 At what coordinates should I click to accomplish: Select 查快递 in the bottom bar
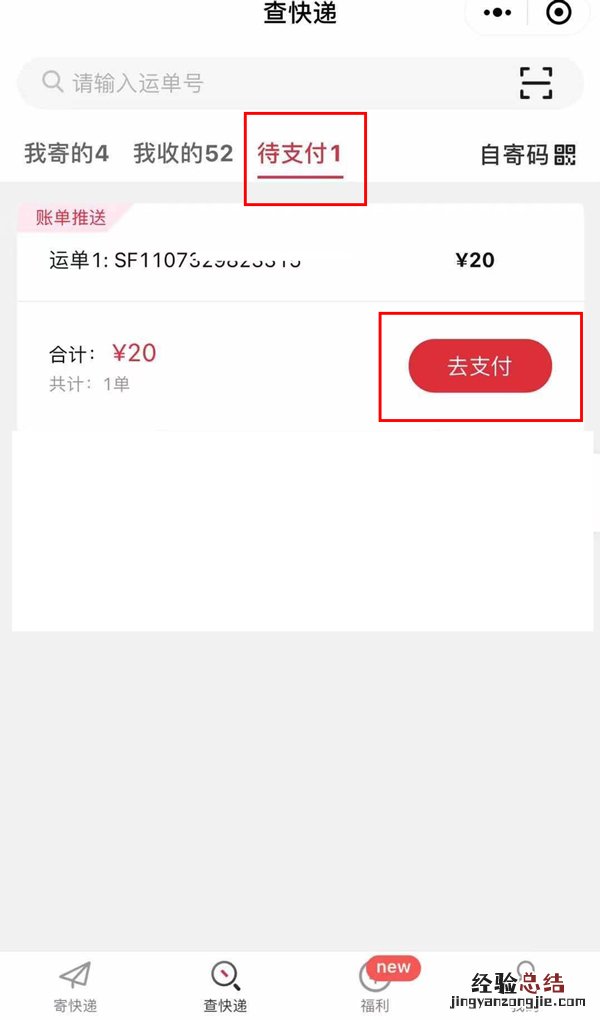click(225, 986)
